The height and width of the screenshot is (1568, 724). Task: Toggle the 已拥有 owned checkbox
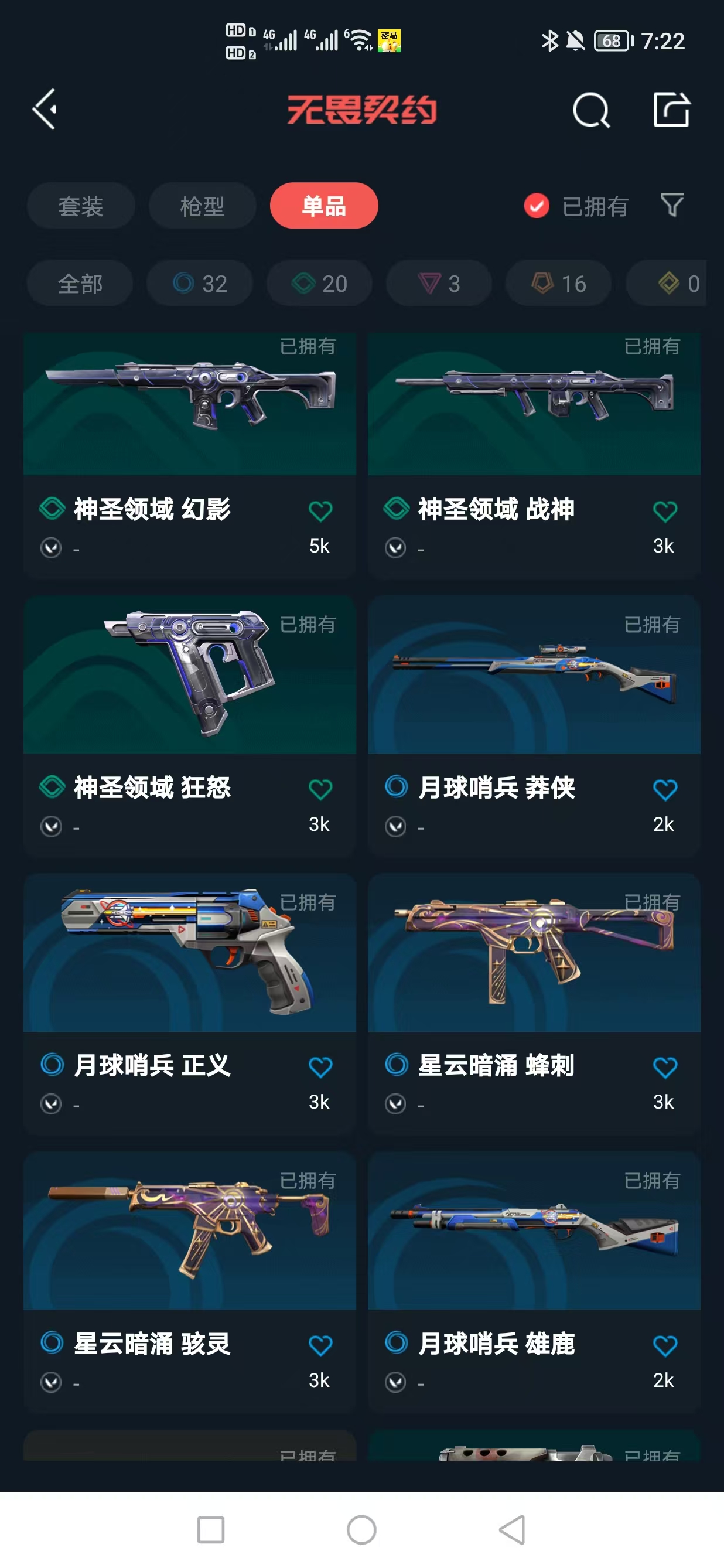click(537, 206)
